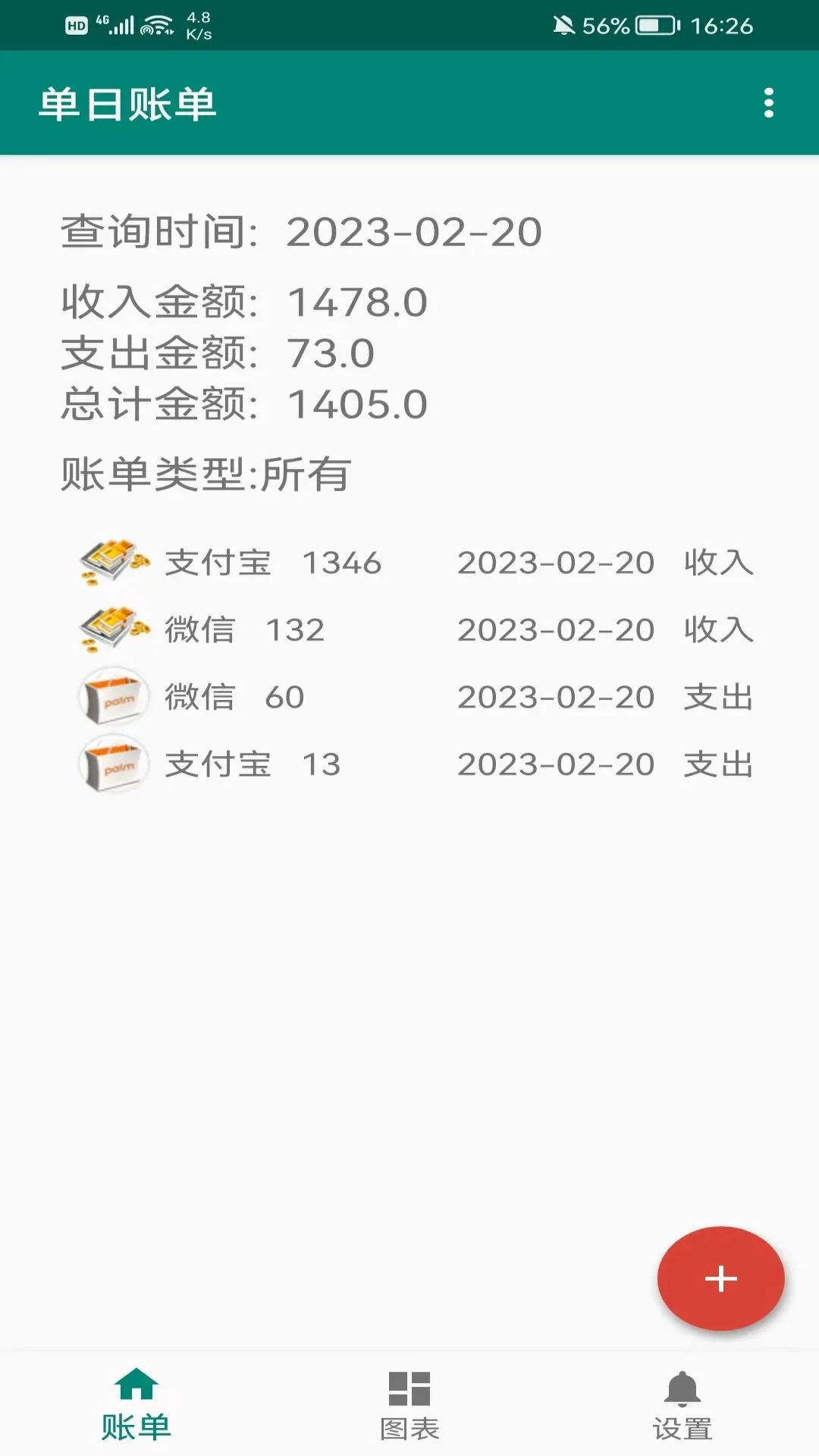Open the 账单类型 filter showing 所有

pos(205,474)
